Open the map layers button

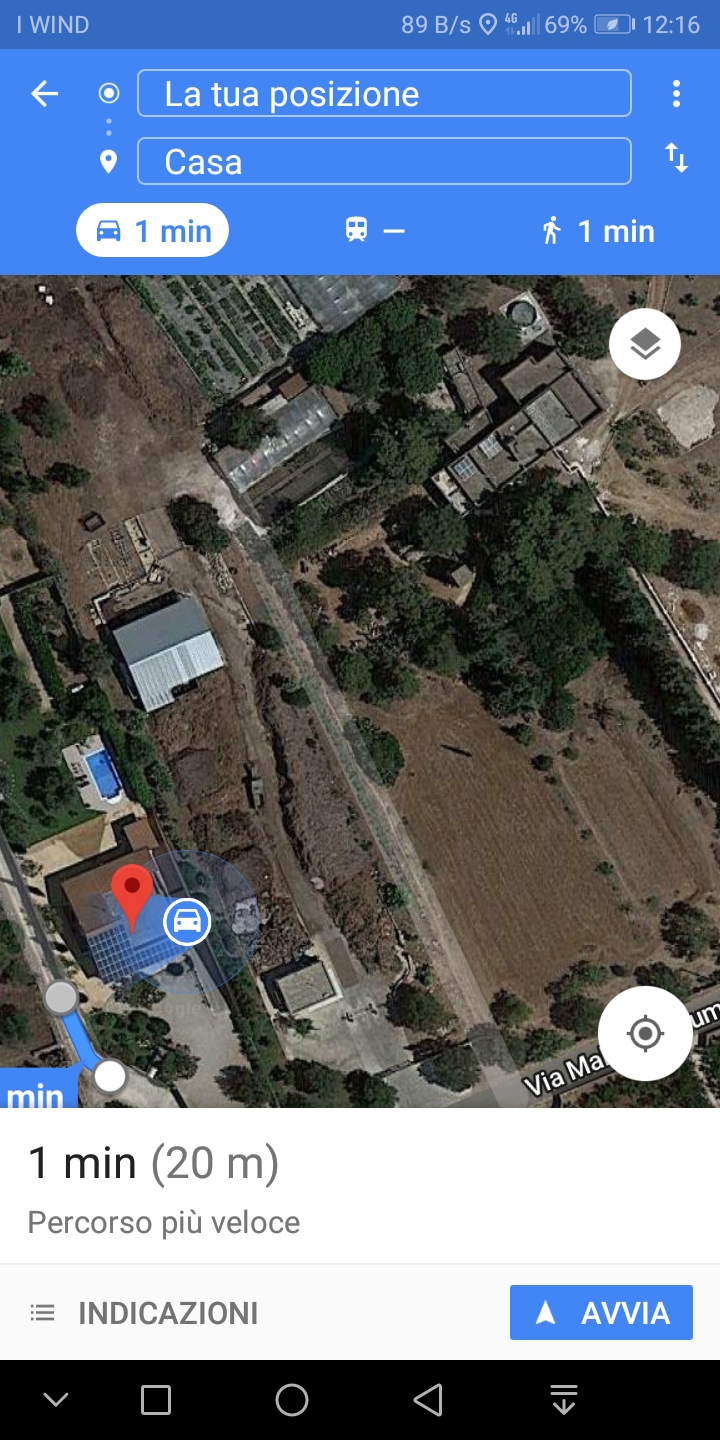645,345
